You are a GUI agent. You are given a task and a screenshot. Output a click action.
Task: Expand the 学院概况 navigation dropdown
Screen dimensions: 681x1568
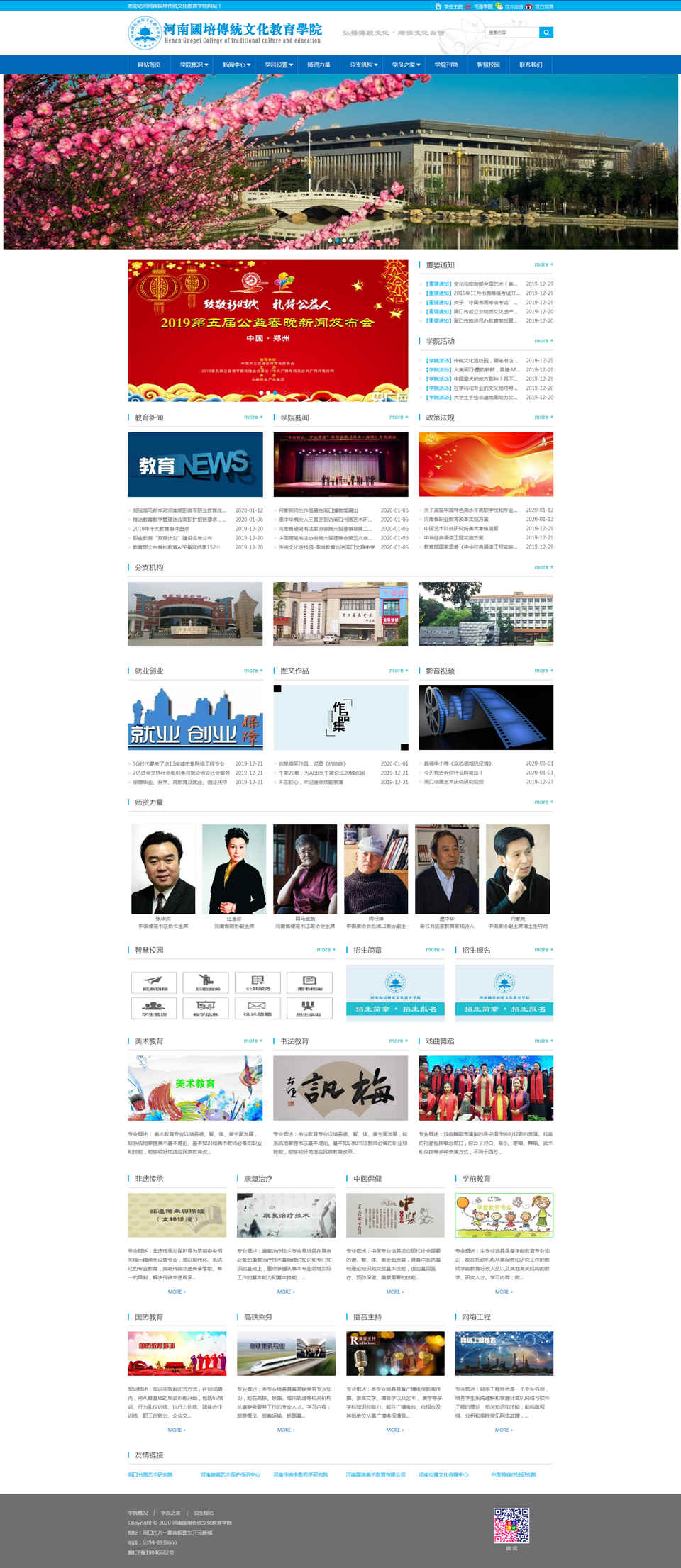pos(193,65)
